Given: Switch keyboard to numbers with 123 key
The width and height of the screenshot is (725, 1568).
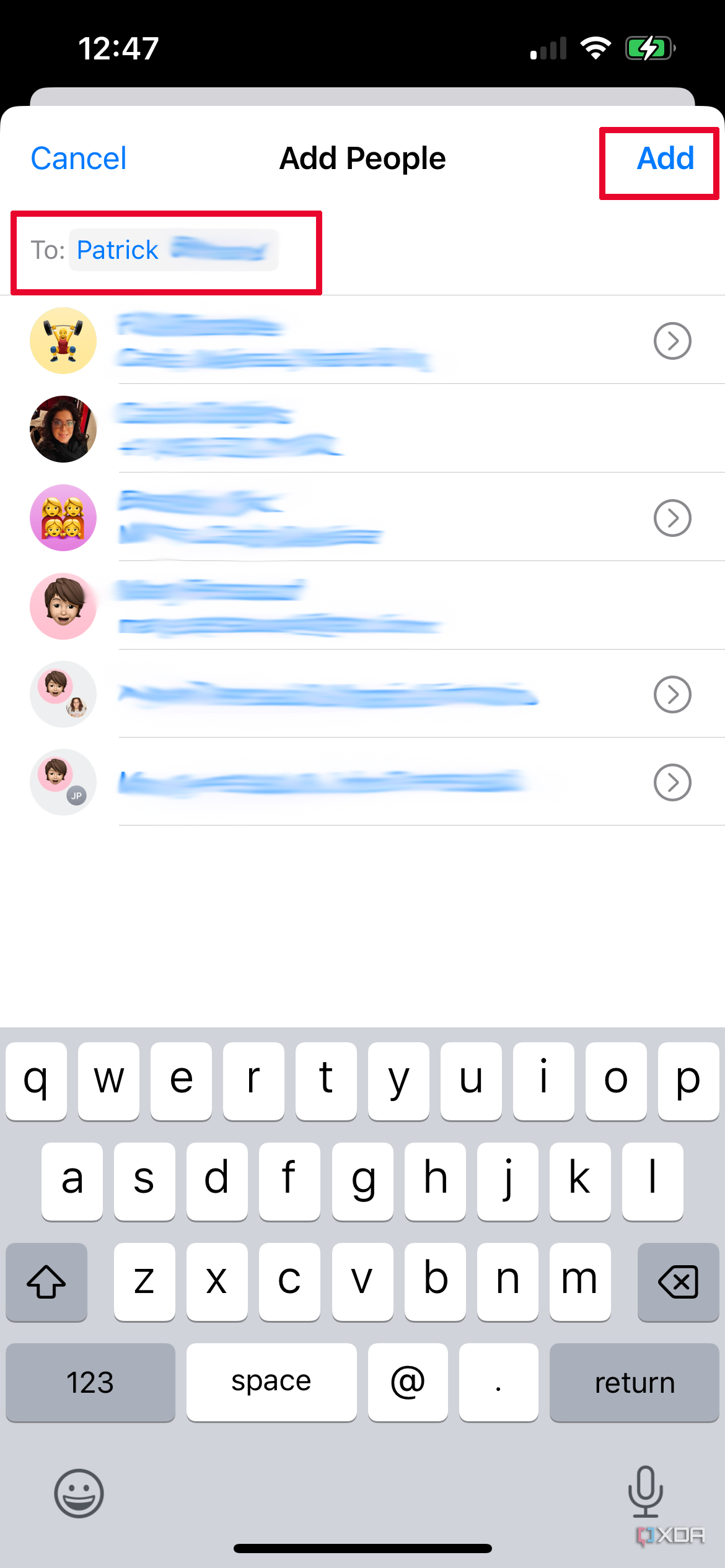Looking at the screenshot, I should point(90,1383).
